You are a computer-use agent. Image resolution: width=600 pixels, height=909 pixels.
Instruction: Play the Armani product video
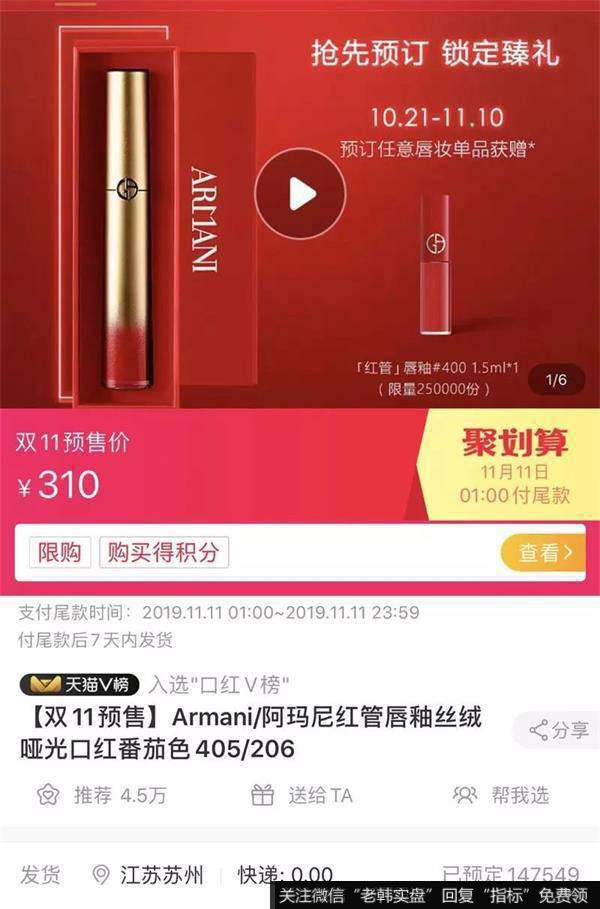coord(300,194)
